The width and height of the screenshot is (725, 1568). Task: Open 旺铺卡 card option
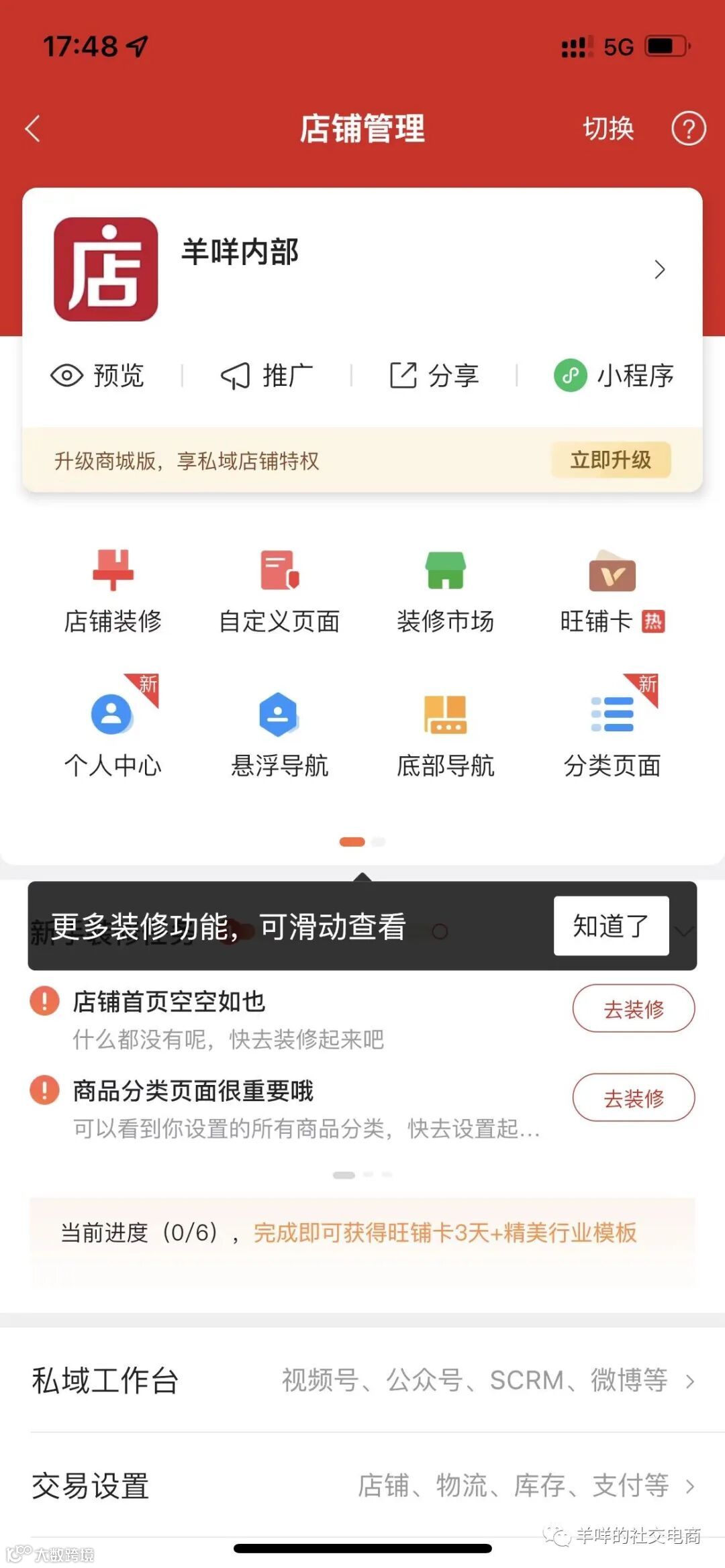click(x=612, y=592)
